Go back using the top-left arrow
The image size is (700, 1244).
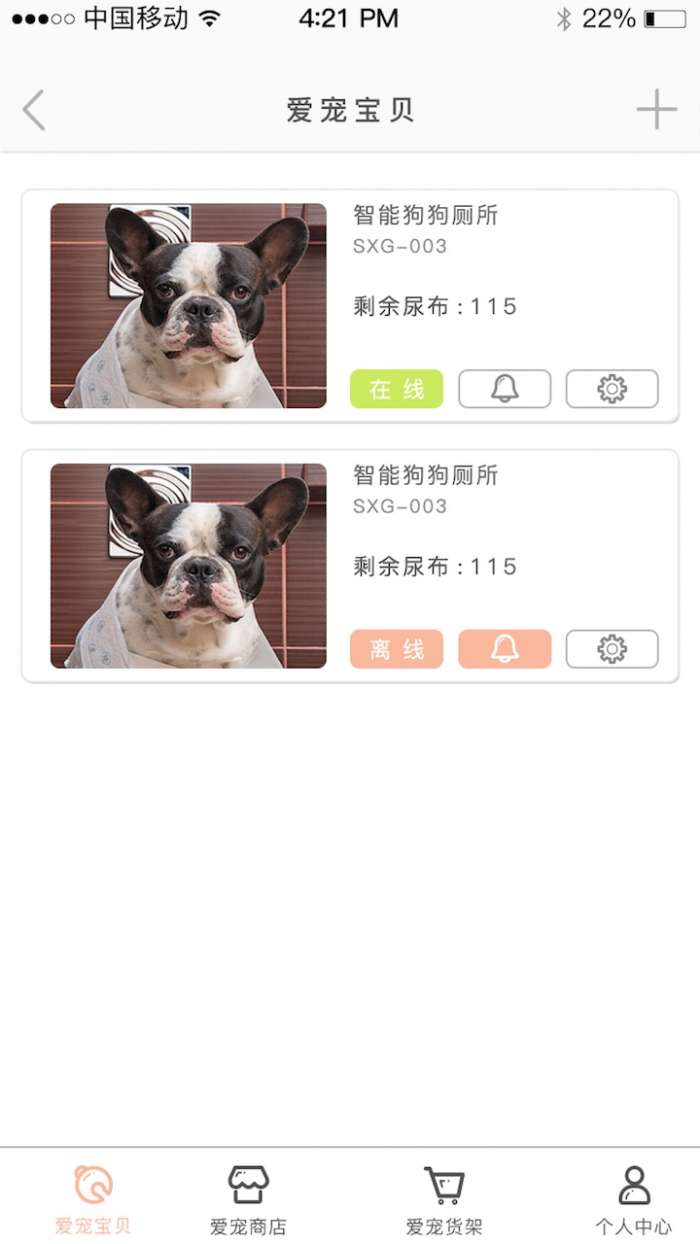(34, 110)
